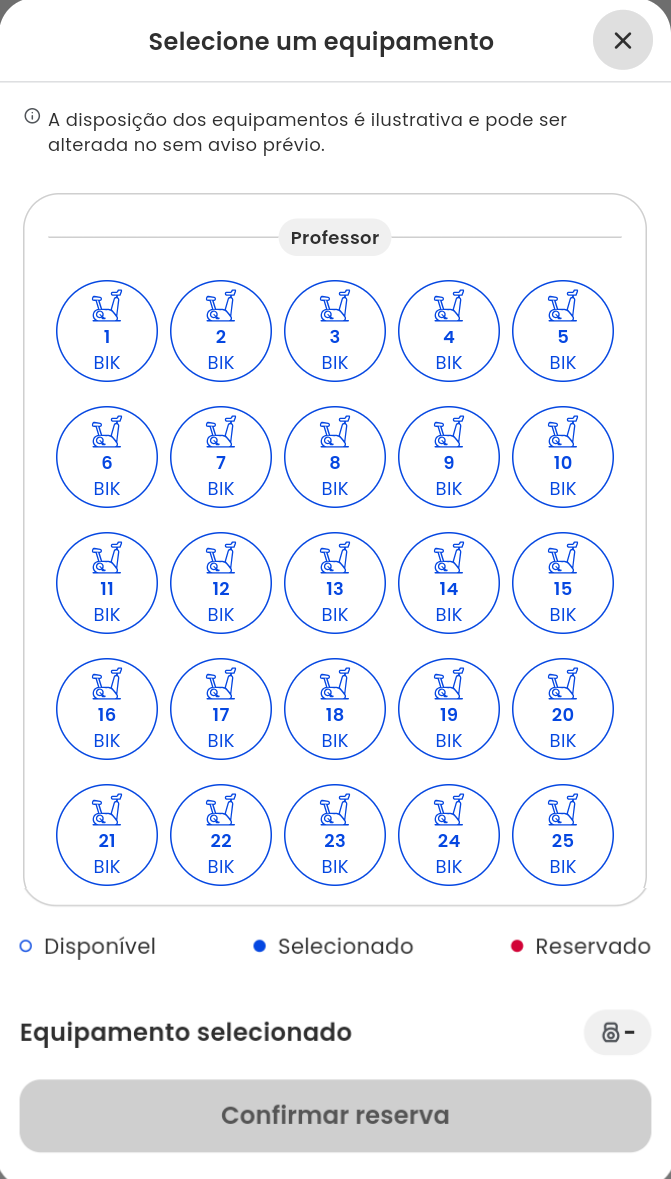Viewport: 671px width, 1179px height.
Task: Tap the Confirmar reserva button
Action: (x=335, y=1115)
